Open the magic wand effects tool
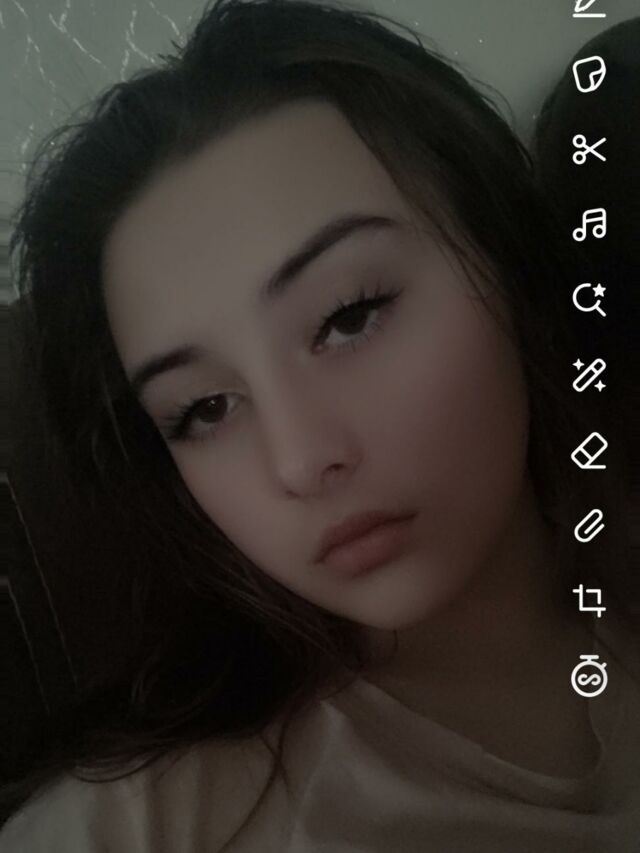Viewport: 640px width, 853px height. tap(589, 375)
